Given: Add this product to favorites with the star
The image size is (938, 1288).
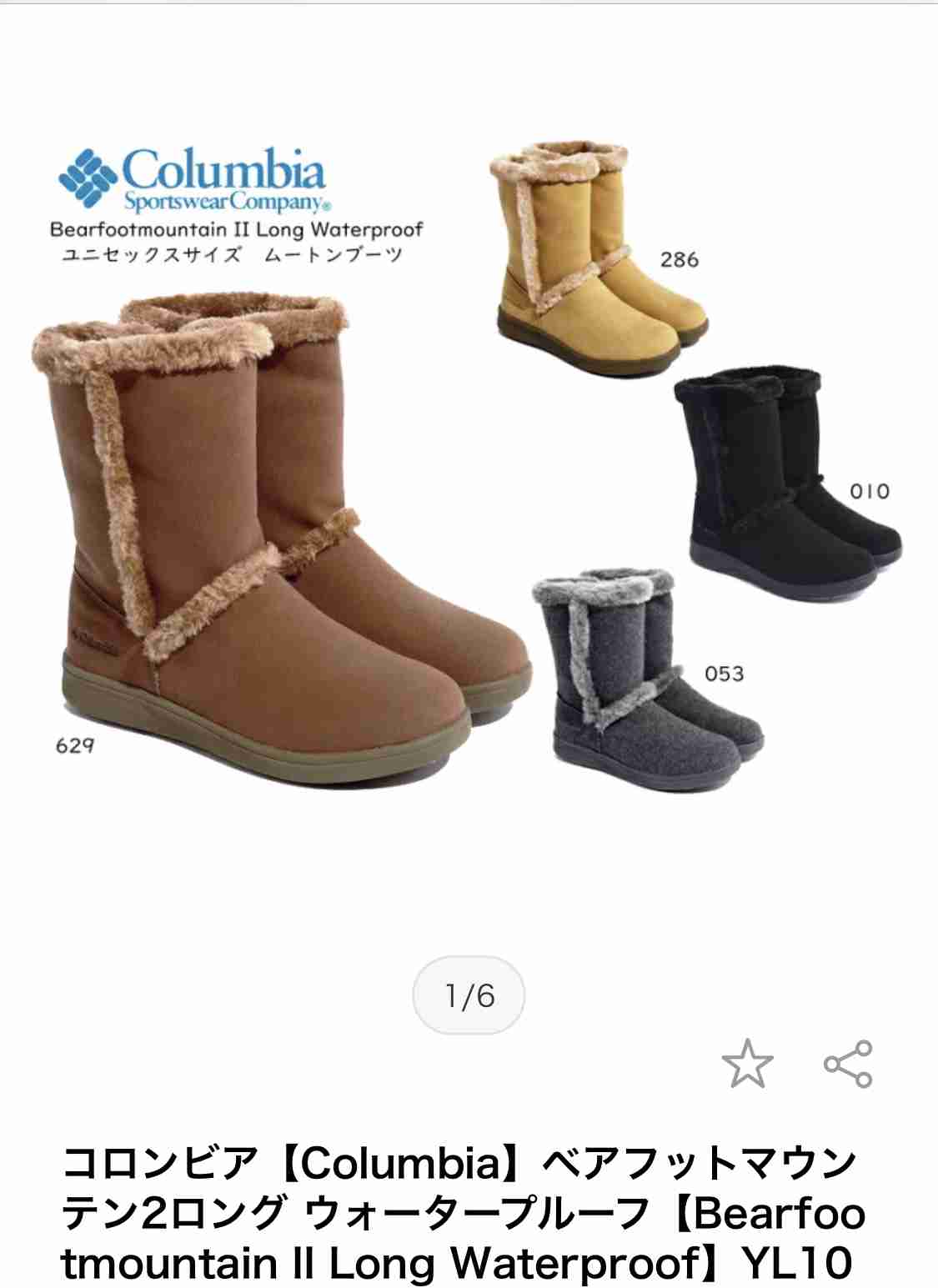Looking at the screenshot, I should (x=747, y=1064).
